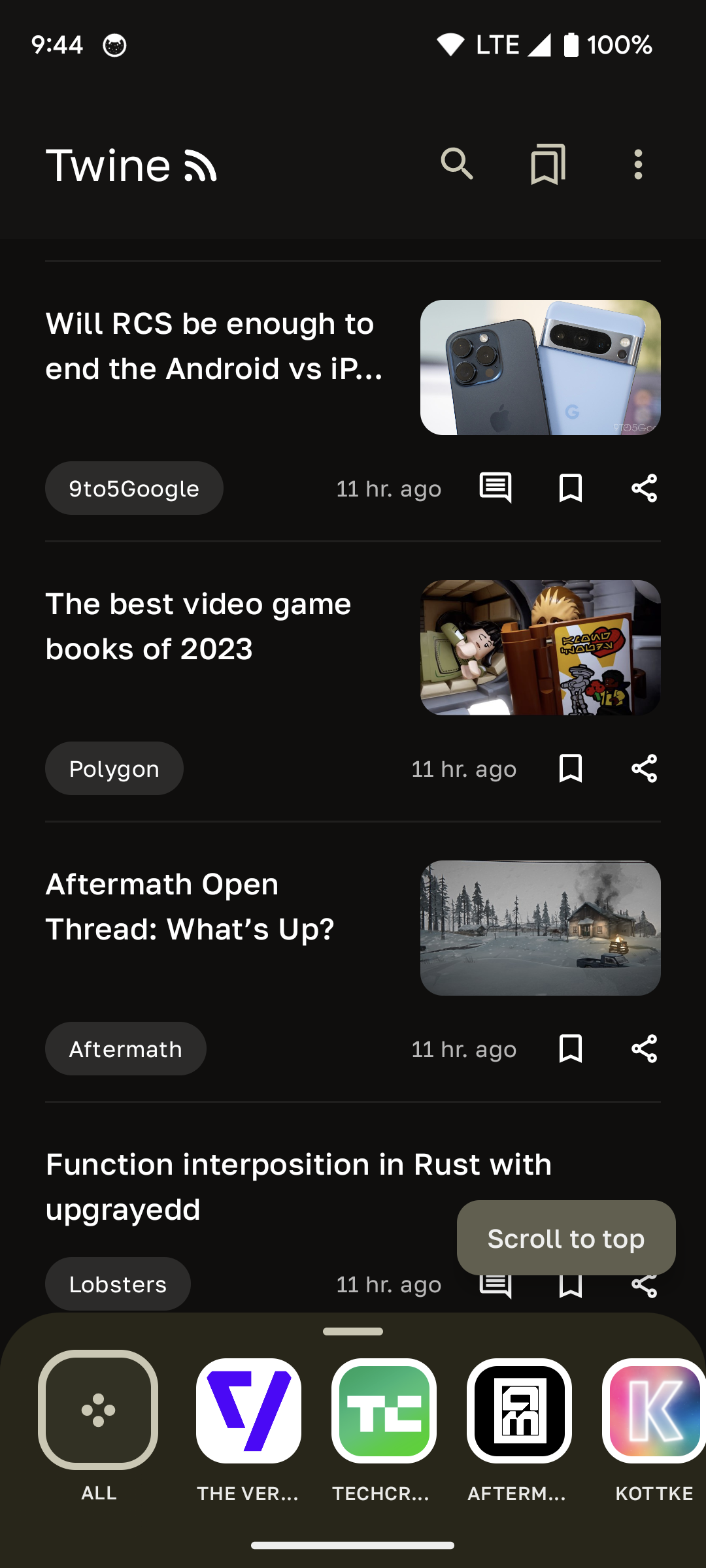Open comments on the 9to5Google article
The width and height of the screenshot is (706, 1568).
496,488
